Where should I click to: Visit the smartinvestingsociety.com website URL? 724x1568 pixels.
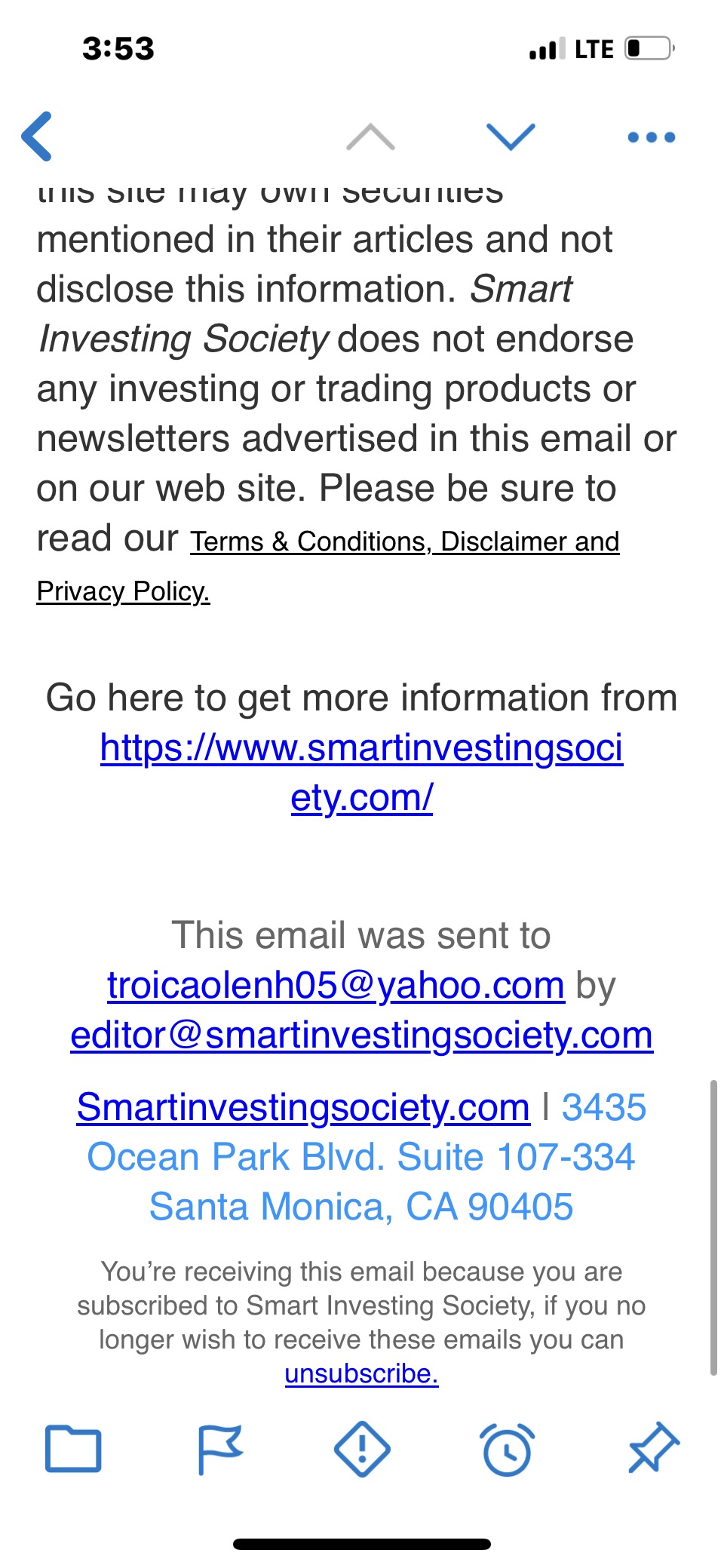361,749
